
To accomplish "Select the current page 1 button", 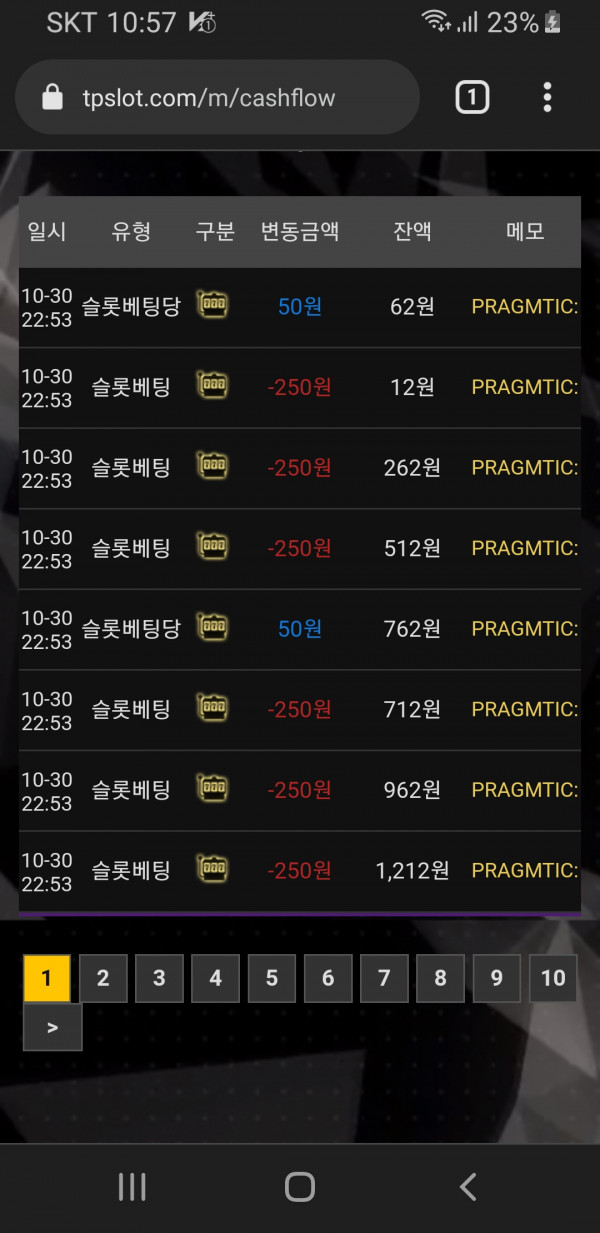I will pyautogui.click(x=47, y=978).
